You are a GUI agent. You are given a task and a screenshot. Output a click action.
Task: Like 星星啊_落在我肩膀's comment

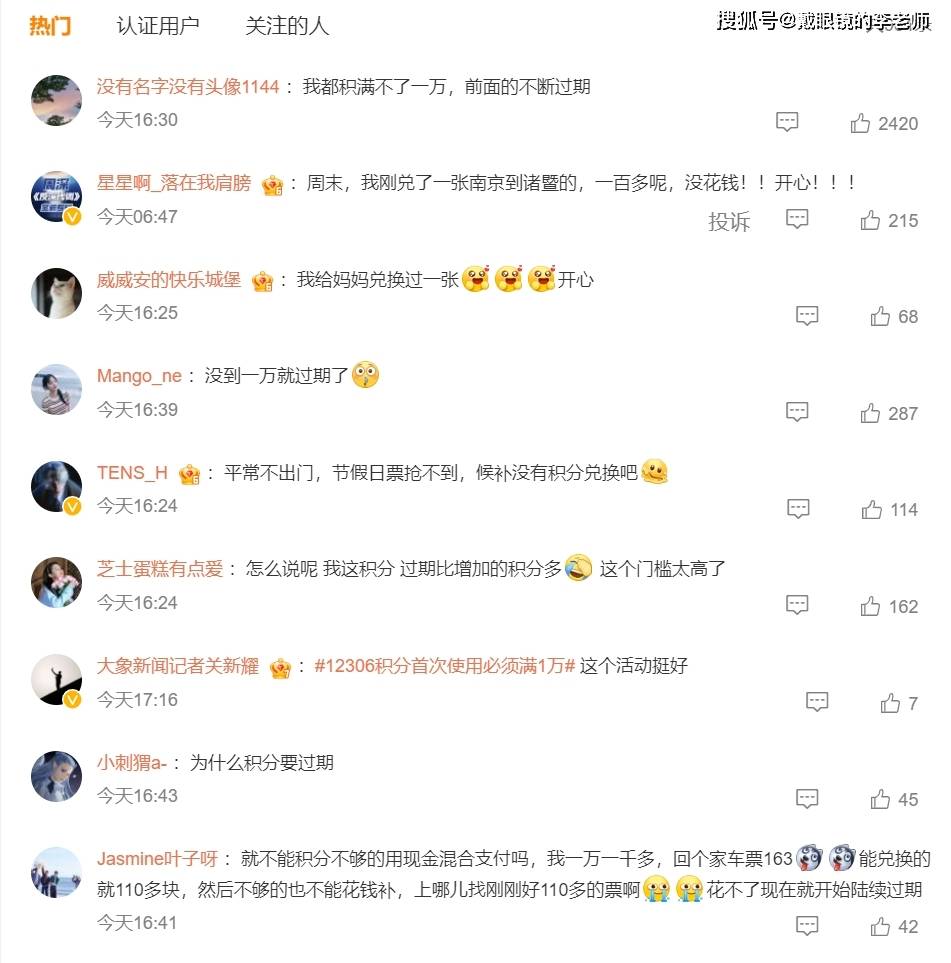pyautogui.click(x=889, y=220)
